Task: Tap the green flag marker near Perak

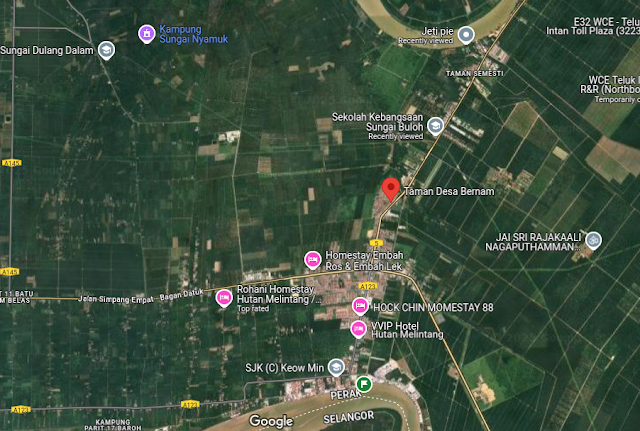Action: pos(364,384)
